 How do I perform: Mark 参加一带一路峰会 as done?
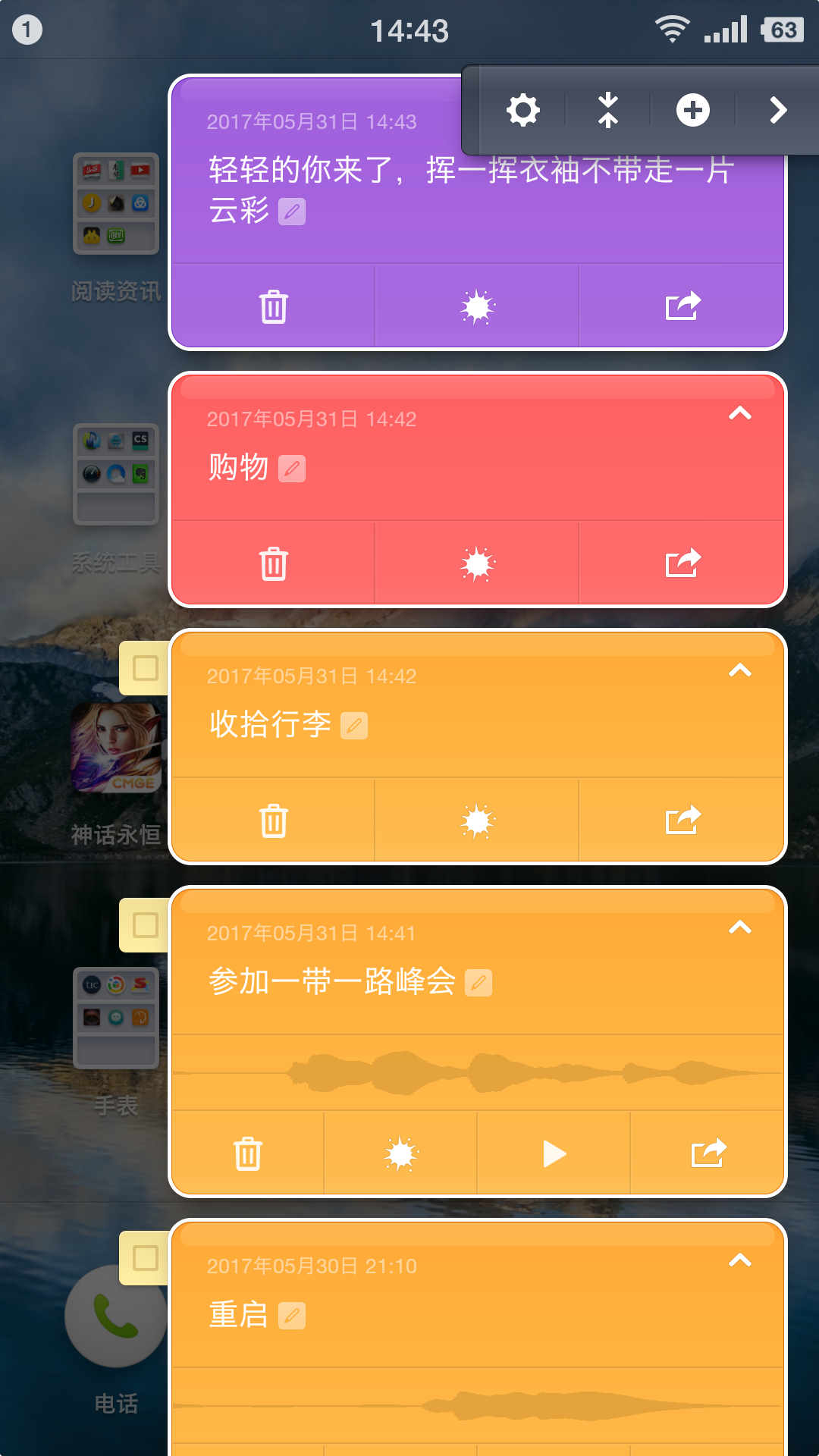point(145,925)
